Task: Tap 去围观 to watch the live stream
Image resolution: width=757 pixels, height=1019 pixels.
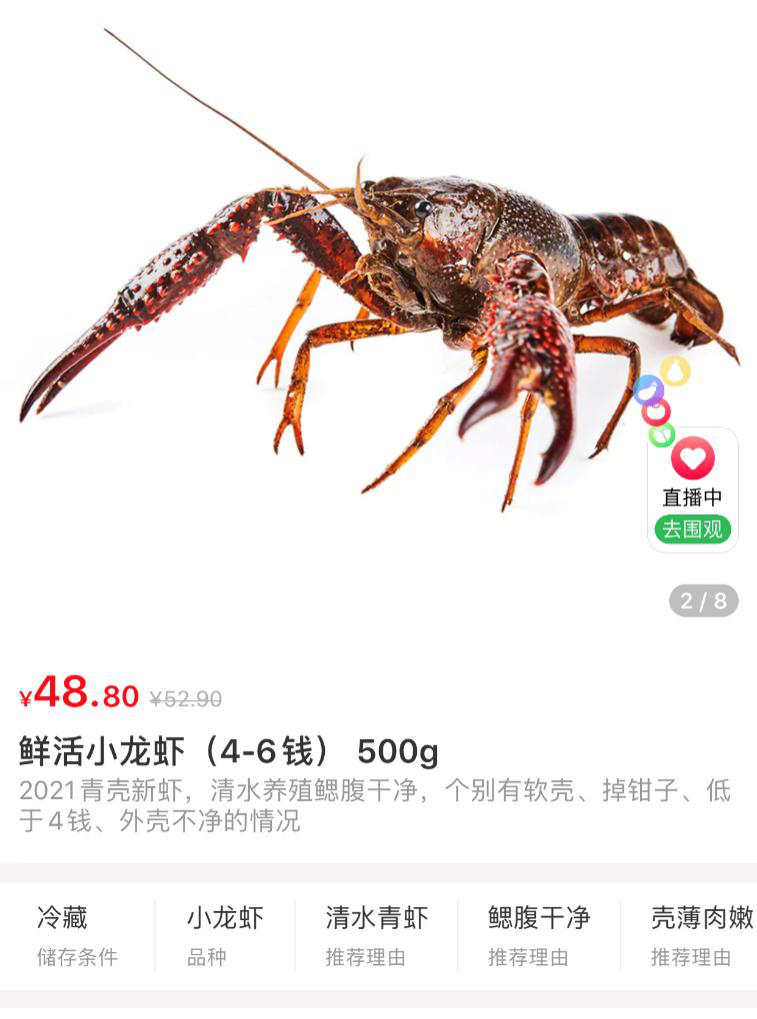Action: click(x=692, y=529)
